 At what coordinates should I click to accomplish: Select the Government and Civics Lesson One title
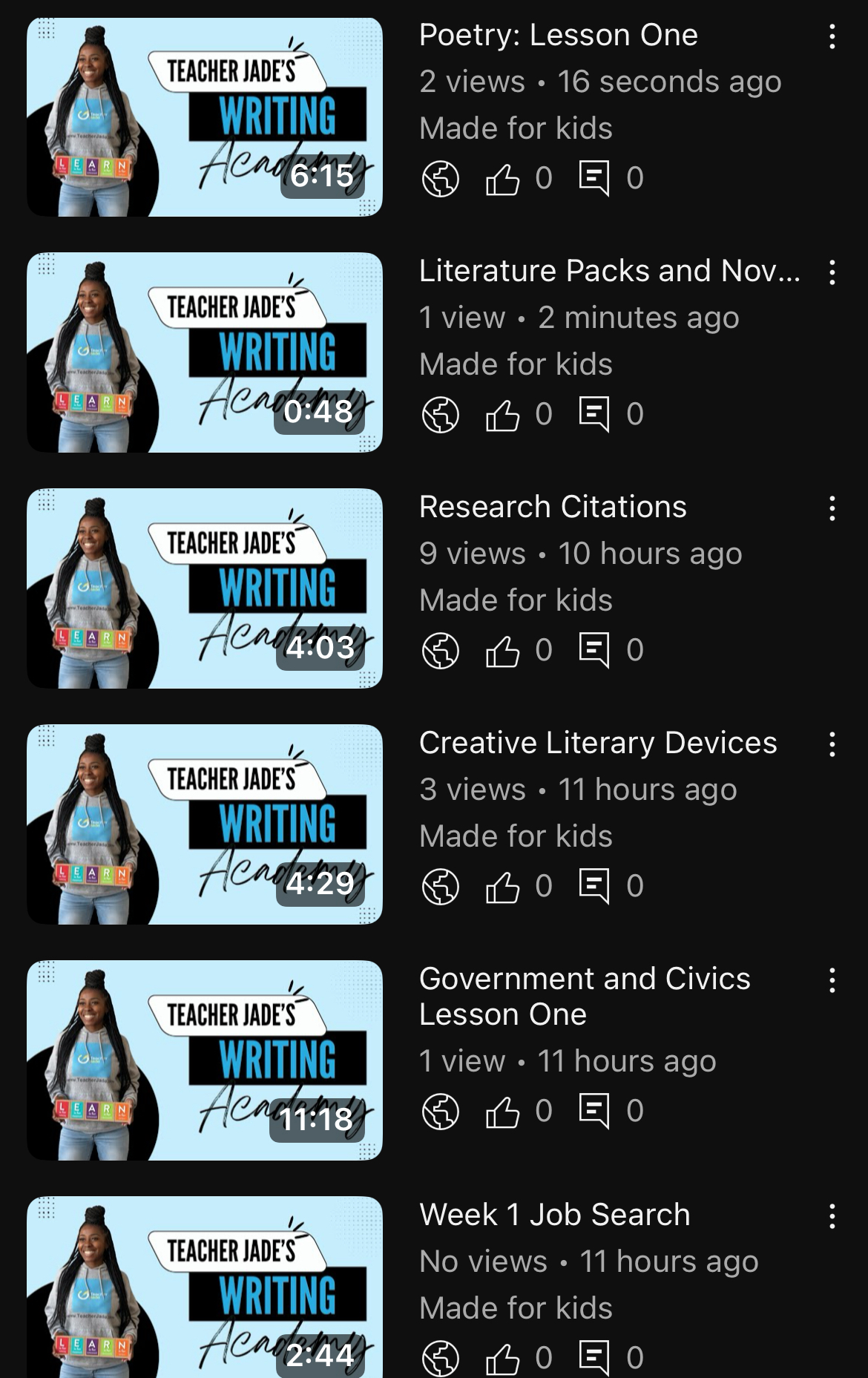(x=584, y=996)
